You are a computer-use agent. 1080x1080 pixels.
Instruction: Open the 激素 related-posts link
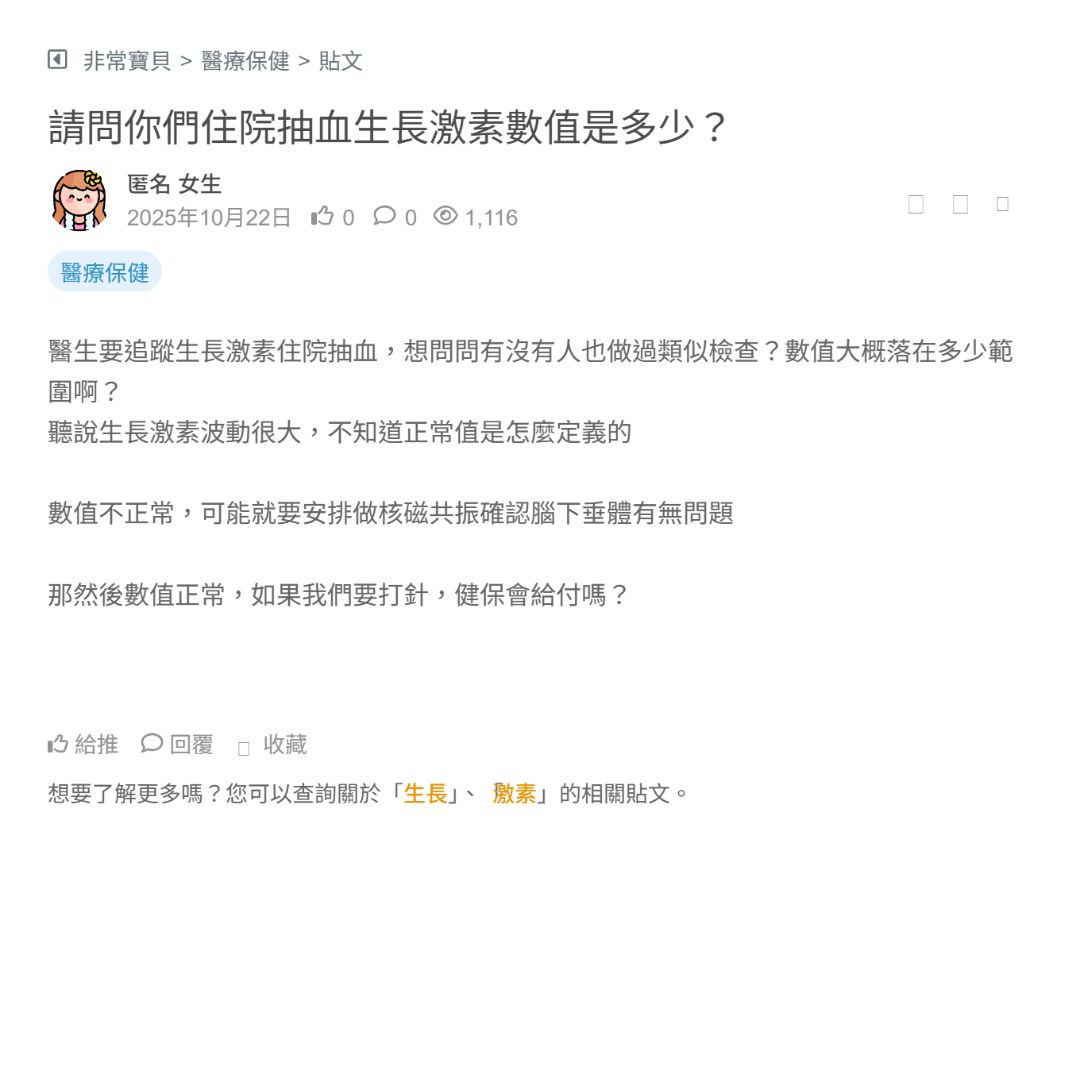(x=515, y=794)
